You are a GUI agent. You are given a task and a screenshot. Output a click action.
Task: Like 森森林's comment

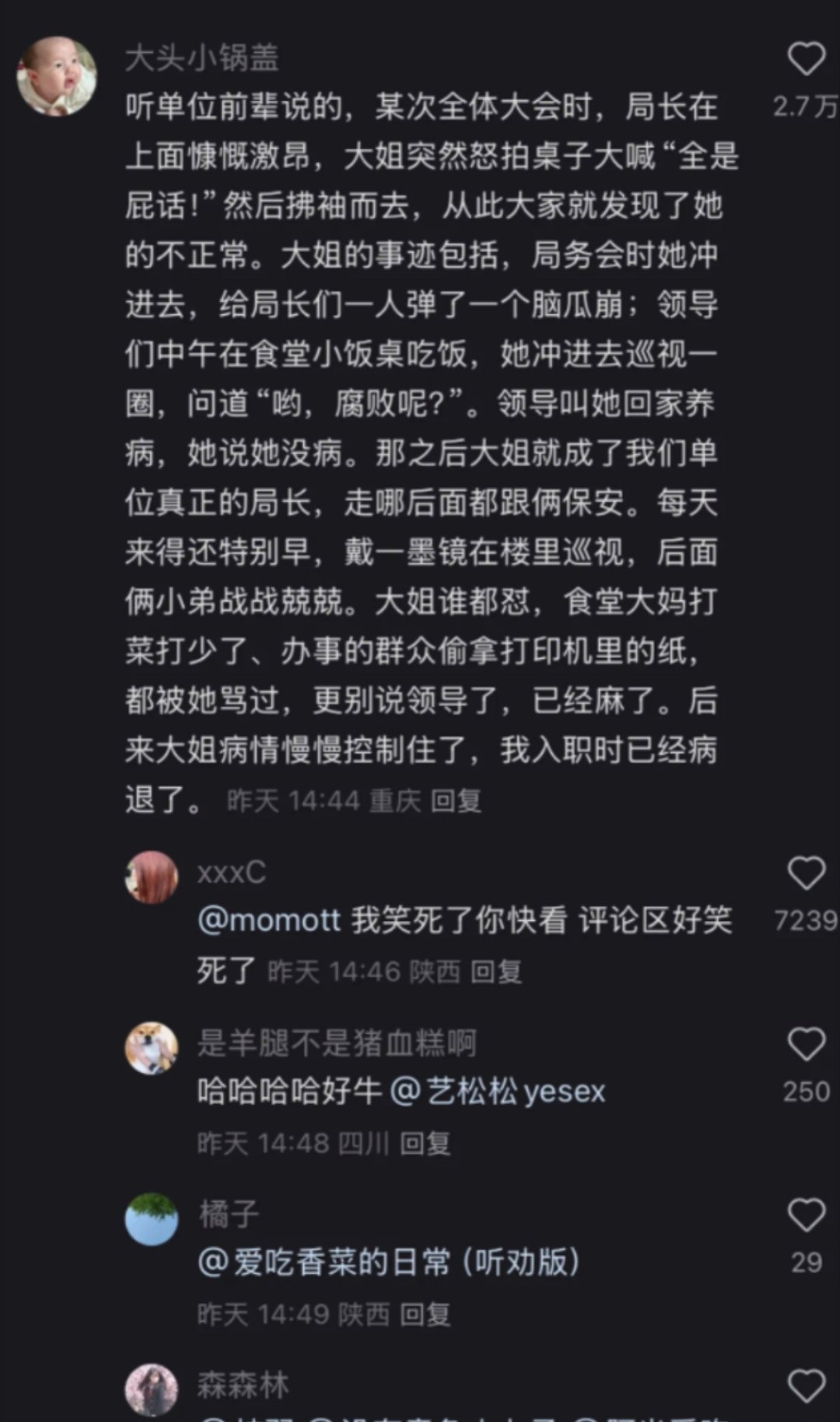tap(806, 1386)
